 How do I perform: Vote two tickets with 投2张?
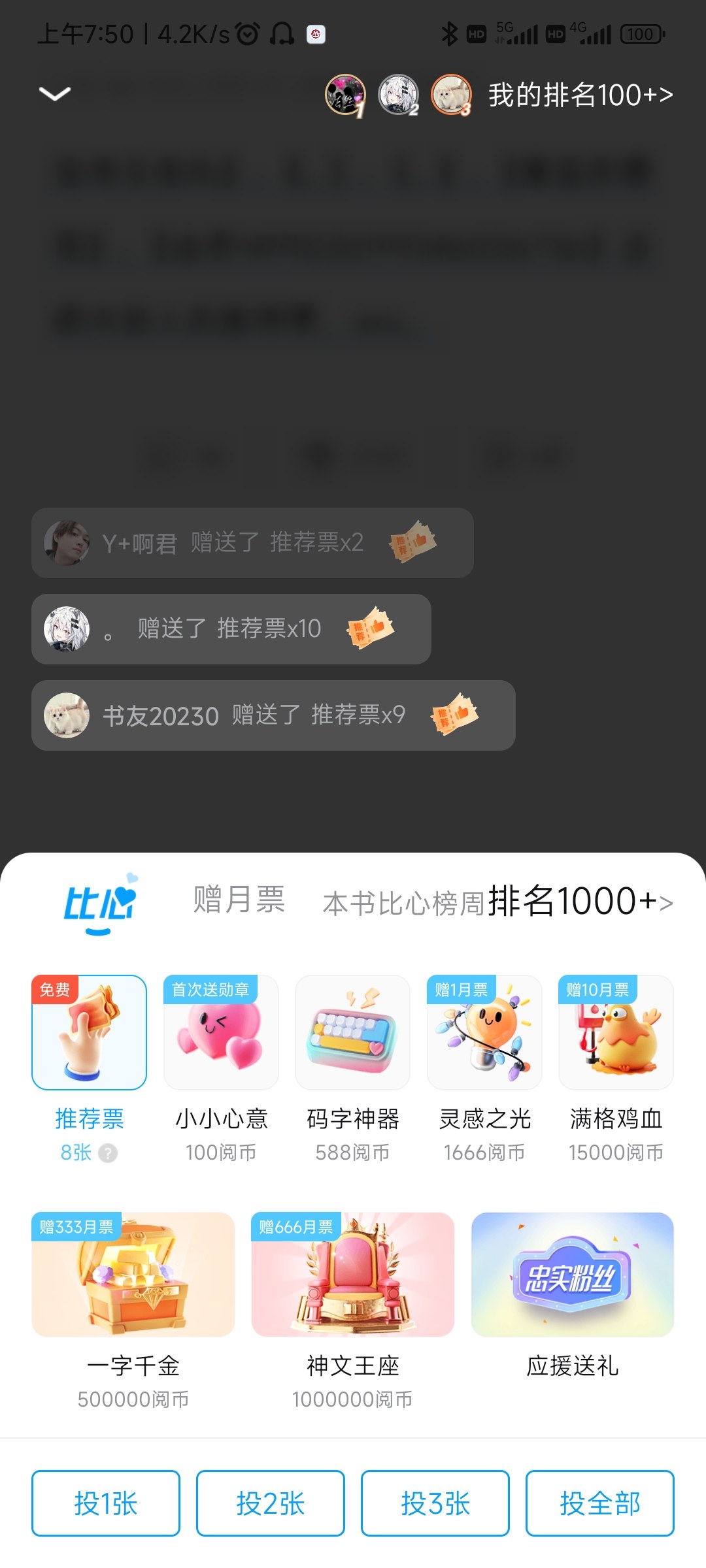click(x=271, y=1503)
